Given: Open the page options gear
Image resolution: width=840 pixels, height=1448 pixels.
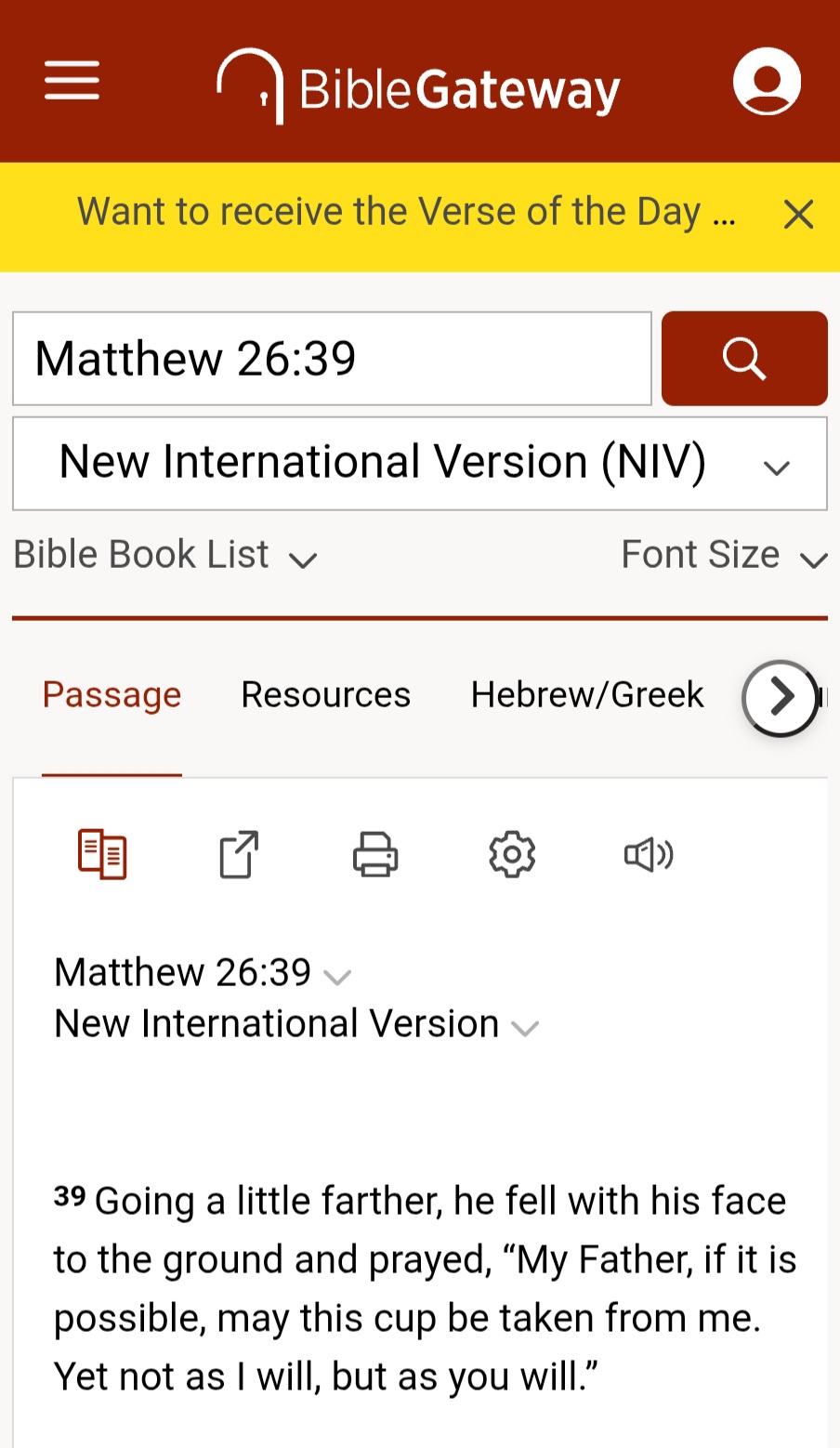Looking at the screenshot, I should point(512,854).
